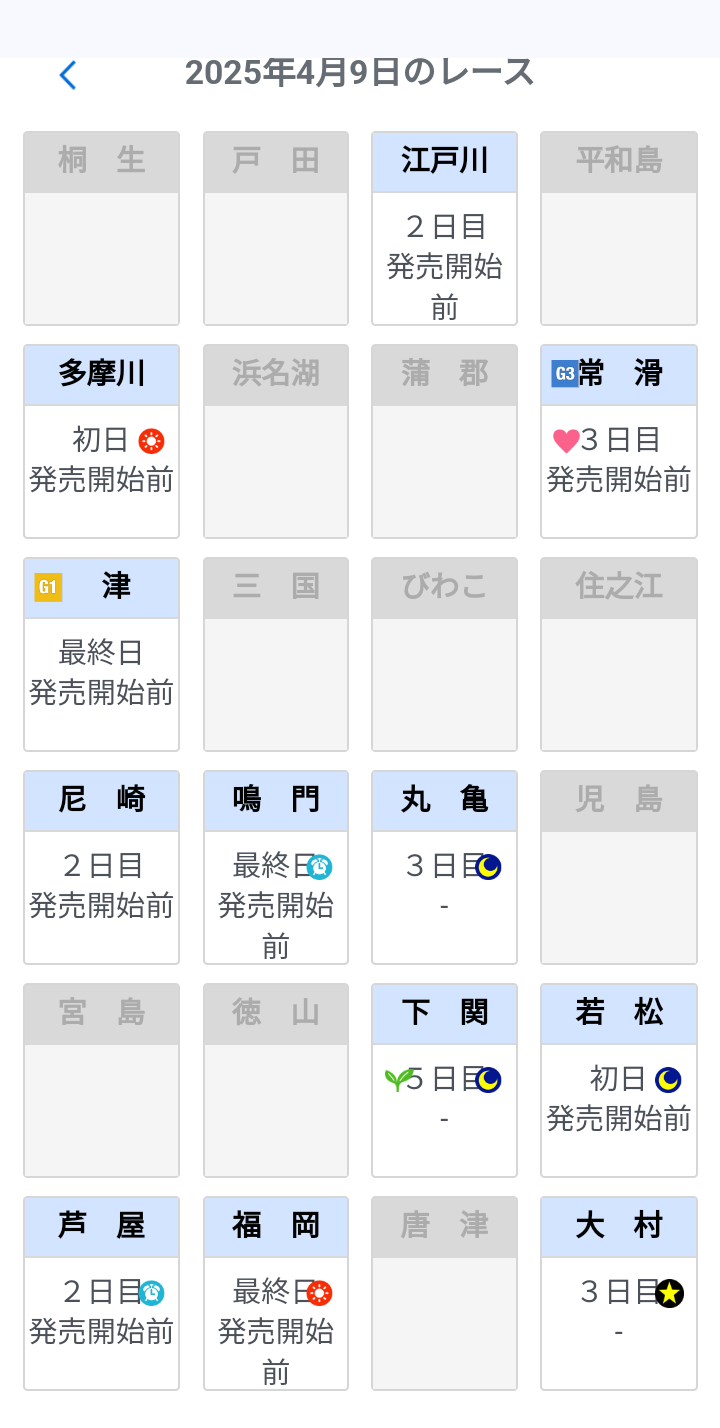The height and width of the screenshot is (1428, 720).
Task: Open the 下関 race card
Action: click(x=444, y=1080)
